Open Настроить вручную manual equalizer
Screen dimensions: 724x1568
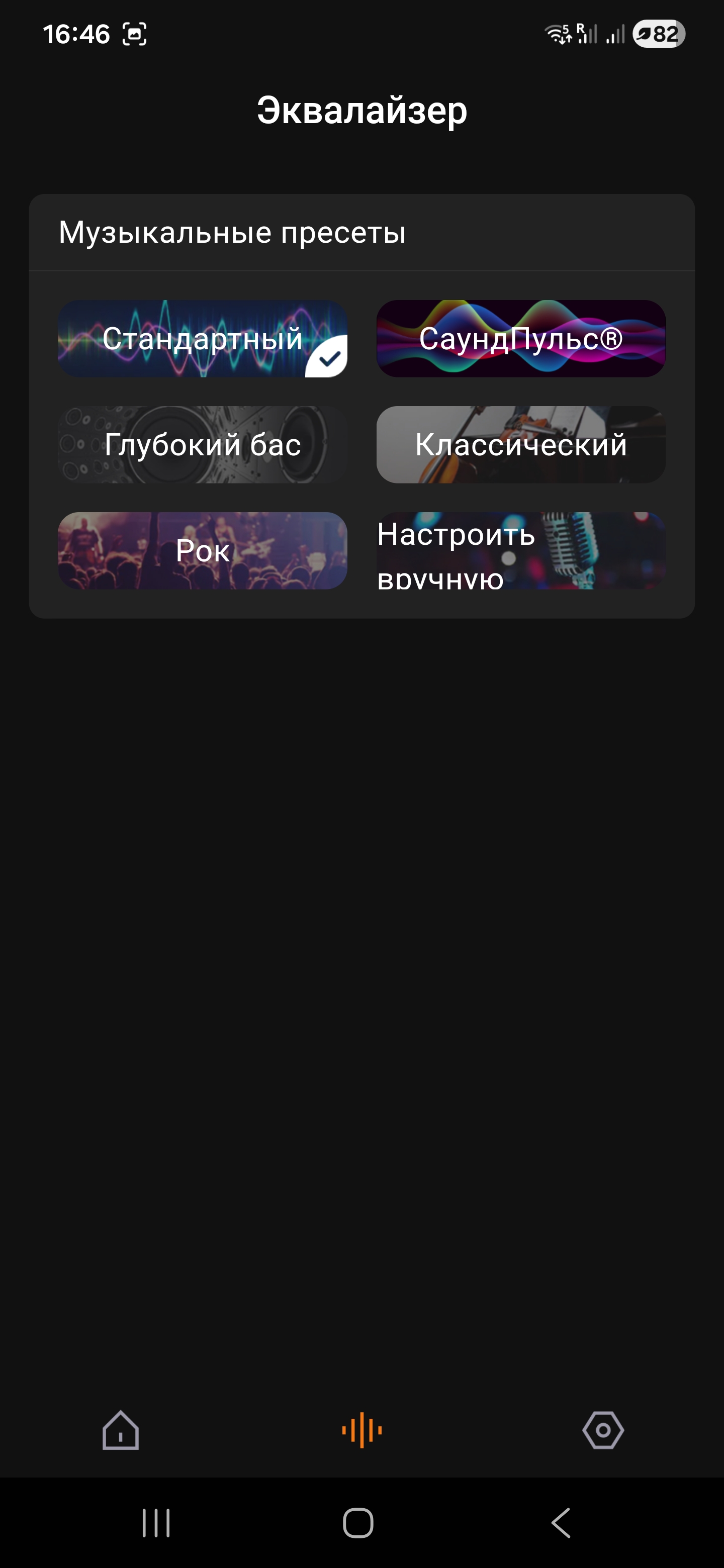[x=520, y=550]
